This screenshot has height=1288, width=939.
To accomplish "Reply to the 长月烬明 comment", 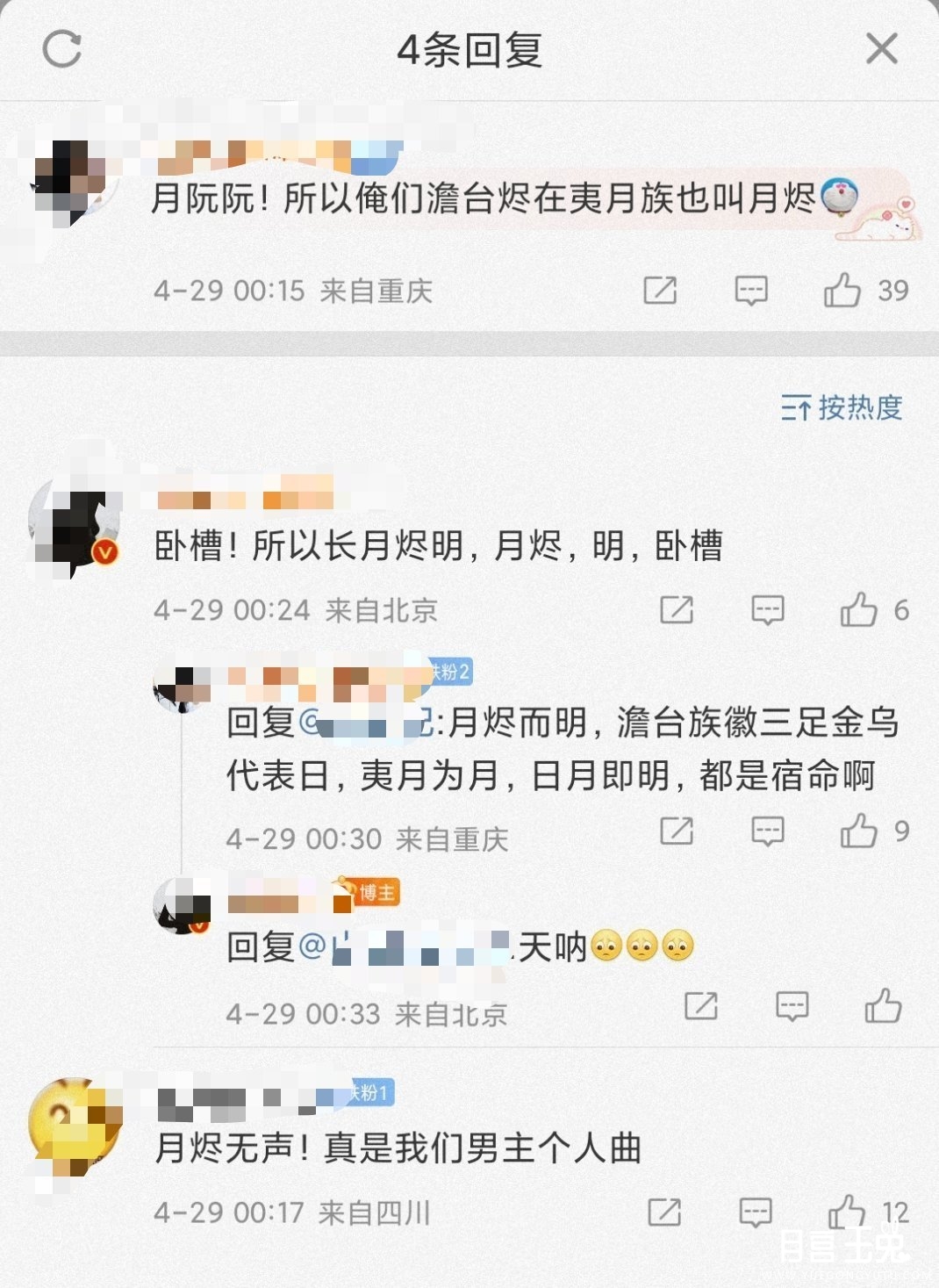I will point(767,609).
